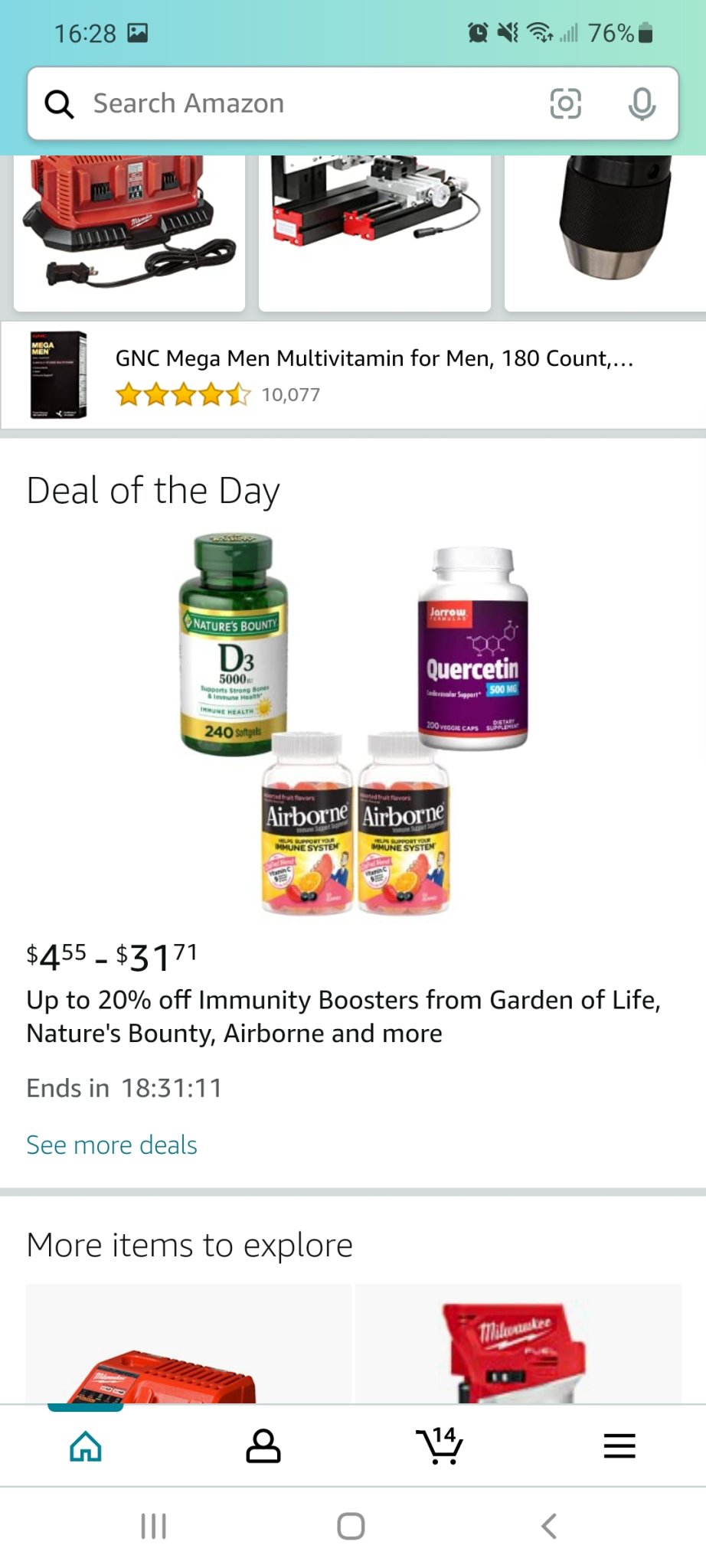The image size is (706, 1568).
Task: Open the mini lathe machine tile
Action: click(374, 230)
